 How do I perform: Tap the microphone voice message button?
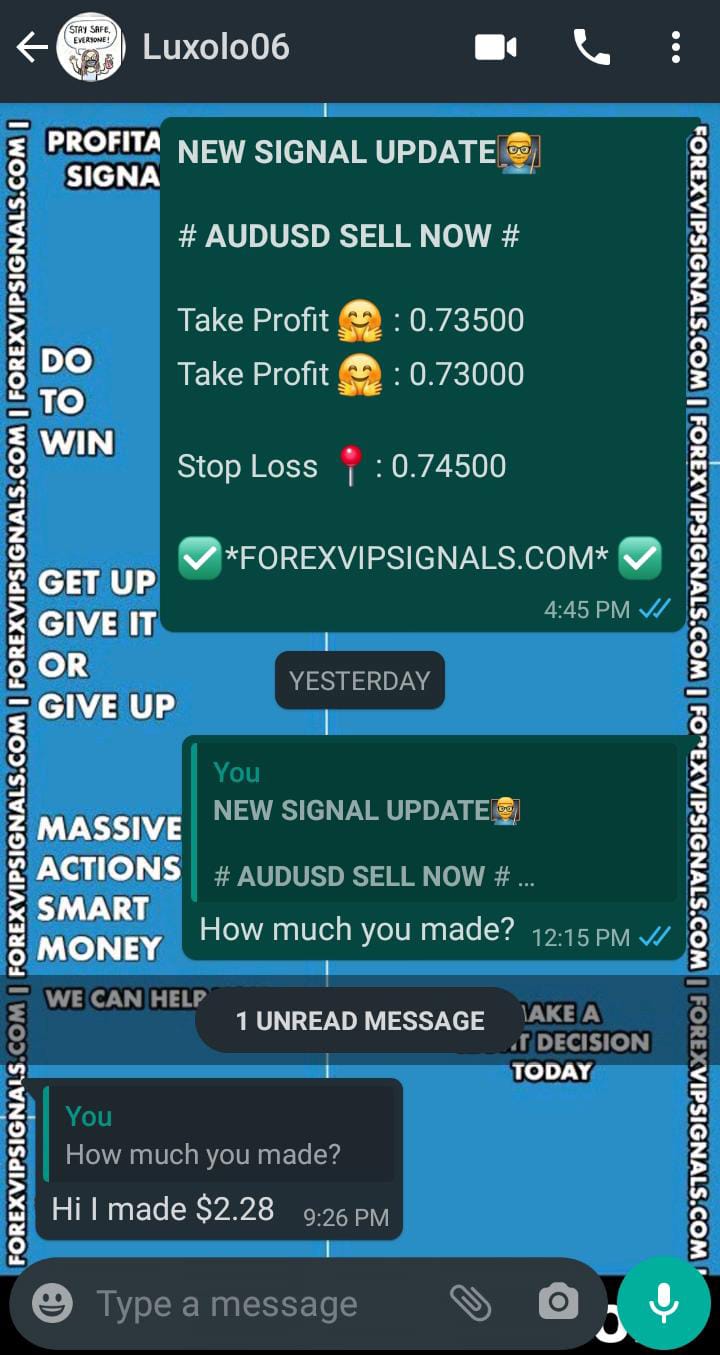click(x=662, y=1303)
